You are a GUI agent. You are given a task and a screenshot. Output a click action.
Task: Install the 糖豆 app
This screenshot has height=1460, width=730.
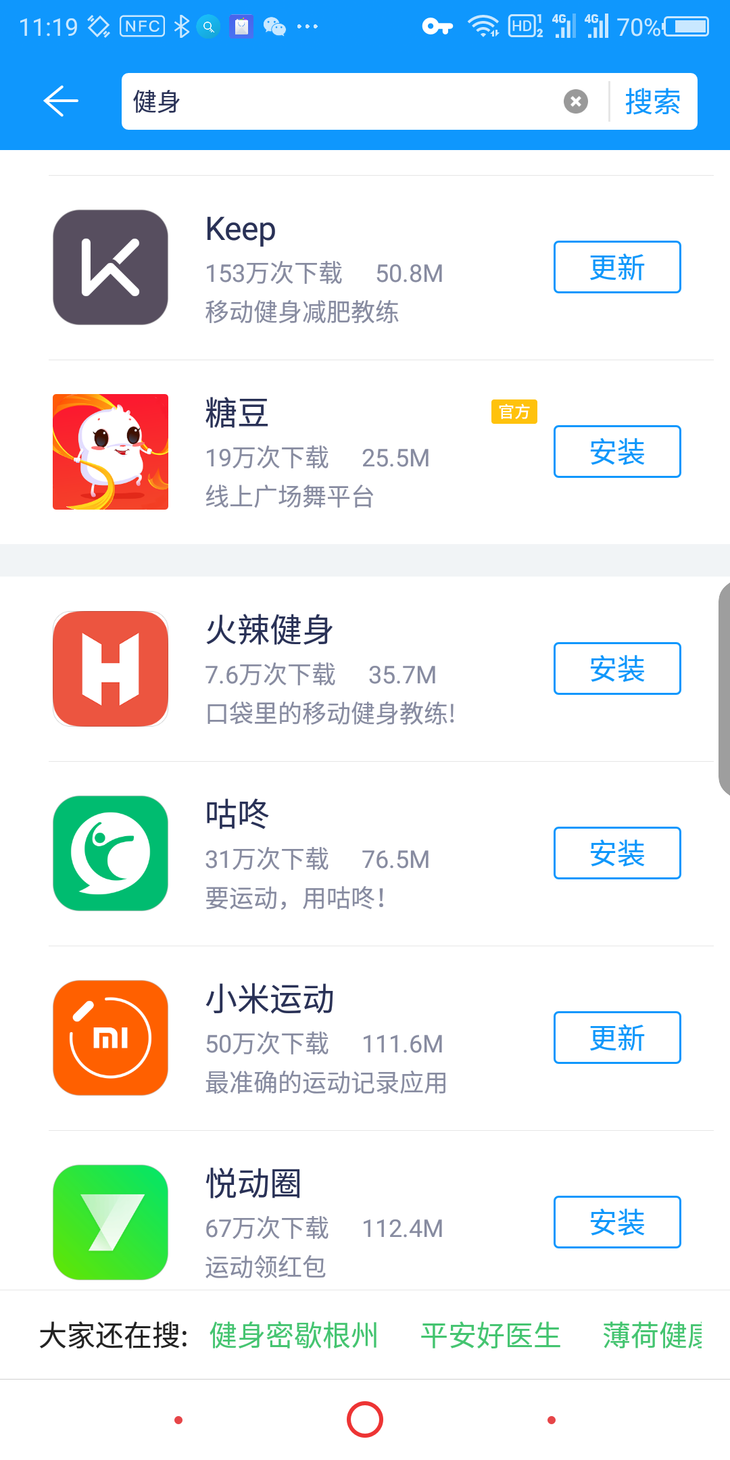point(617,452)
